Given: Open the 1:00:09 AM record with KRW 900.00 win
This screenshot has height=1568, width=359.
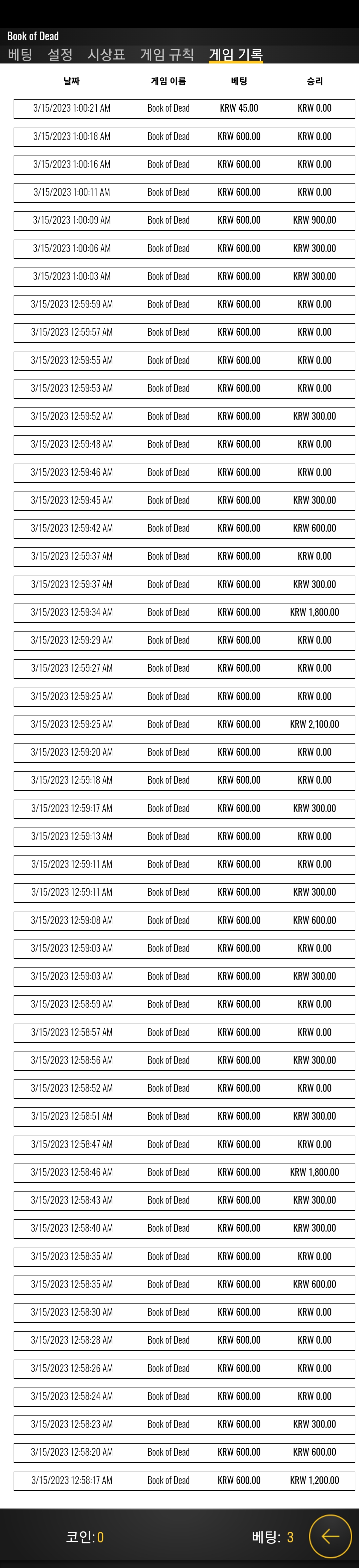Looking at the screenshot, I should point(184,220).
